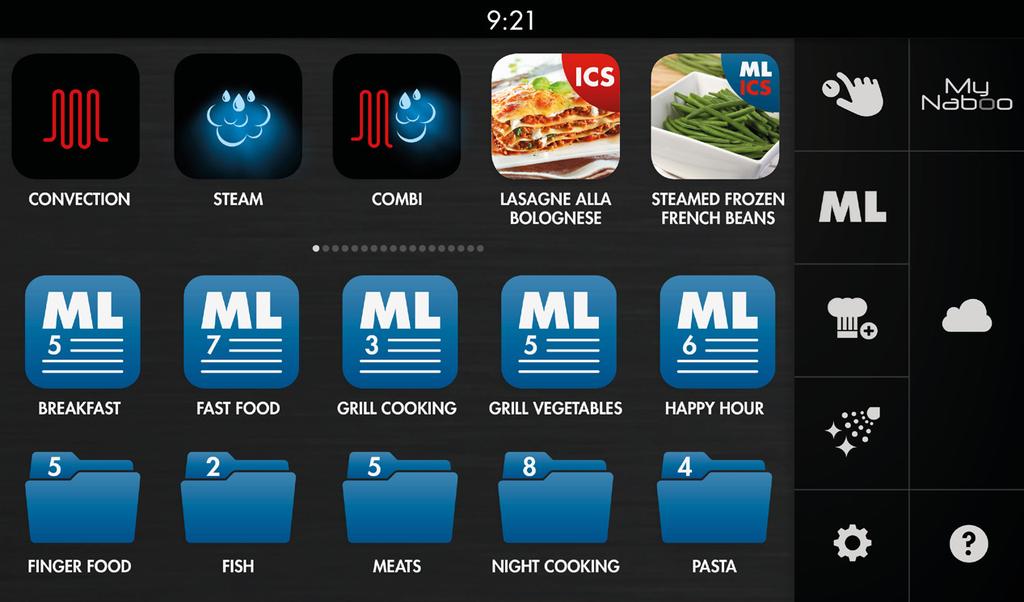
Task: Open Steamed Frozen French Beans recipe
Action: coord(714,117)
